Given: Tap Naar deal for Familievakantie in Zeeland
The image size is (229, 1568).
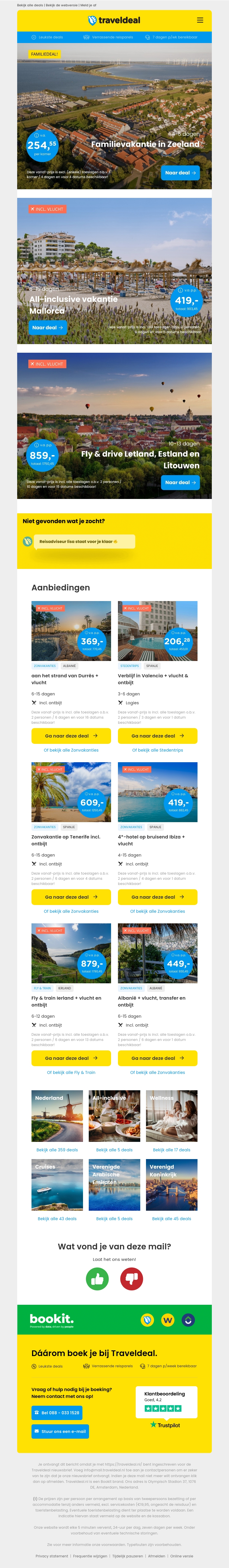Looking at the screenshot, I should coord(180,173).
